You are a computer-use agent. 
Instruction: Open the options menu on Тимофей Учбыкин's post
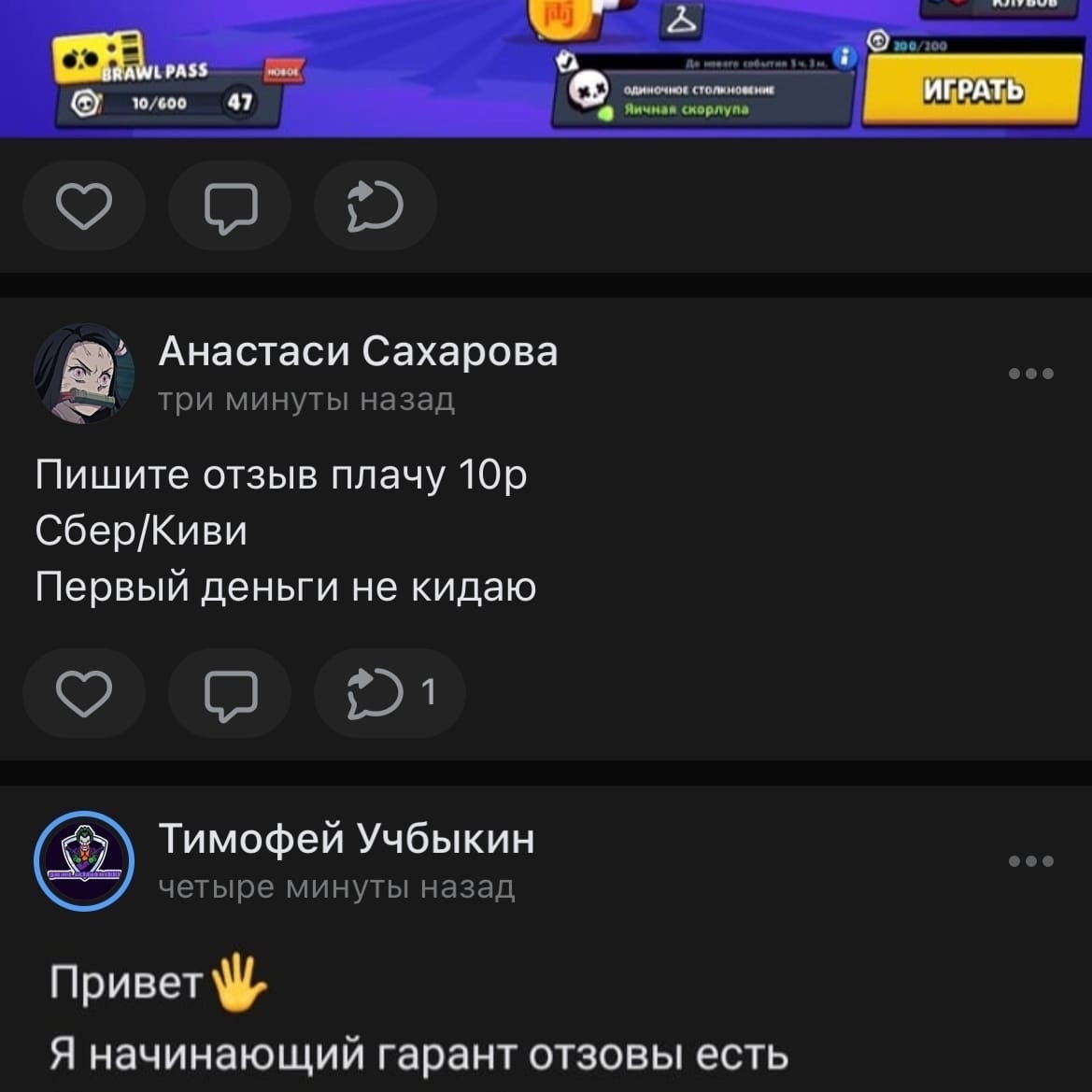(1031, 860)
